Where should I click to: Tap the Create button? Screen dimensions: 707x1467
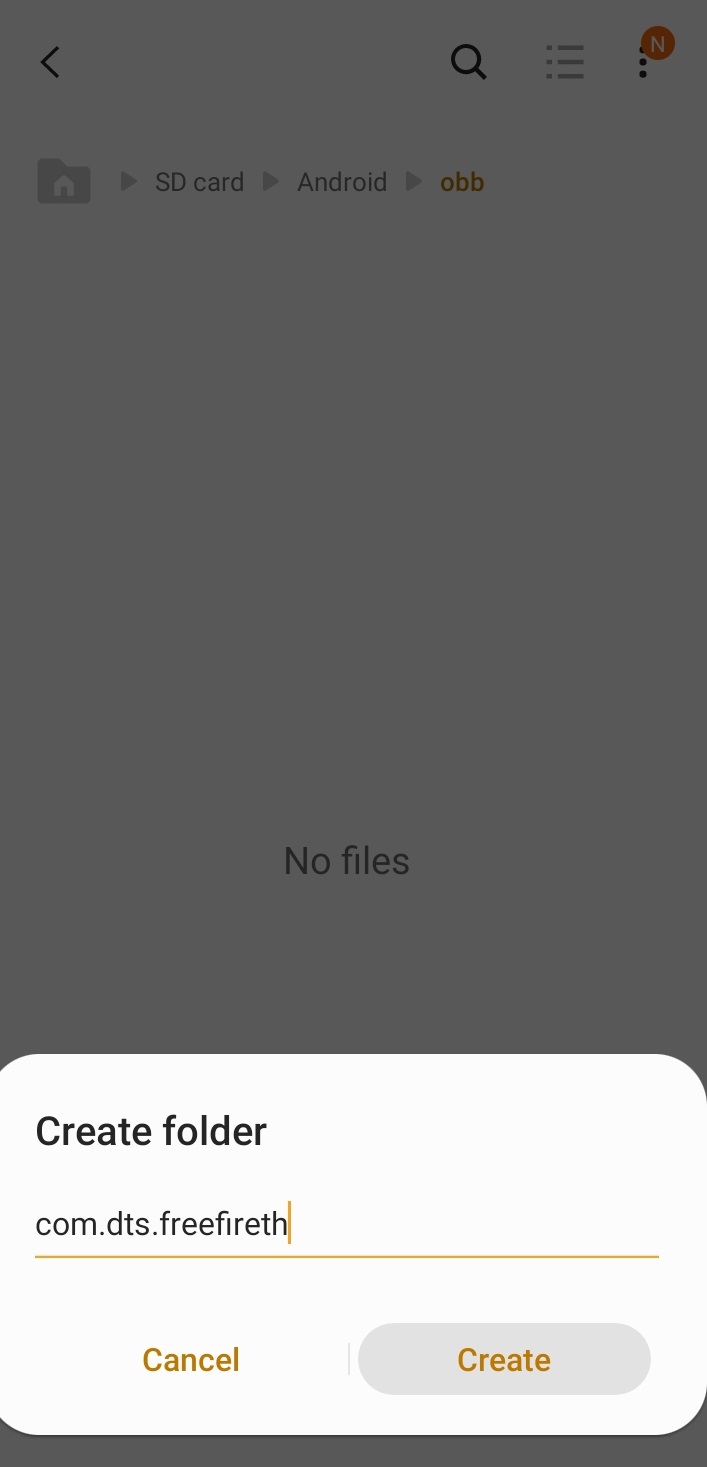[x=504, y=1359]
